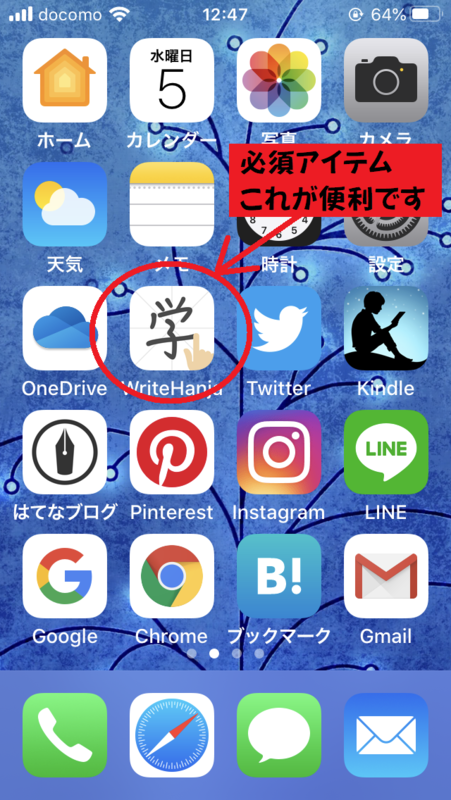
Task: Launch the camera app
Action: (386, 81)
